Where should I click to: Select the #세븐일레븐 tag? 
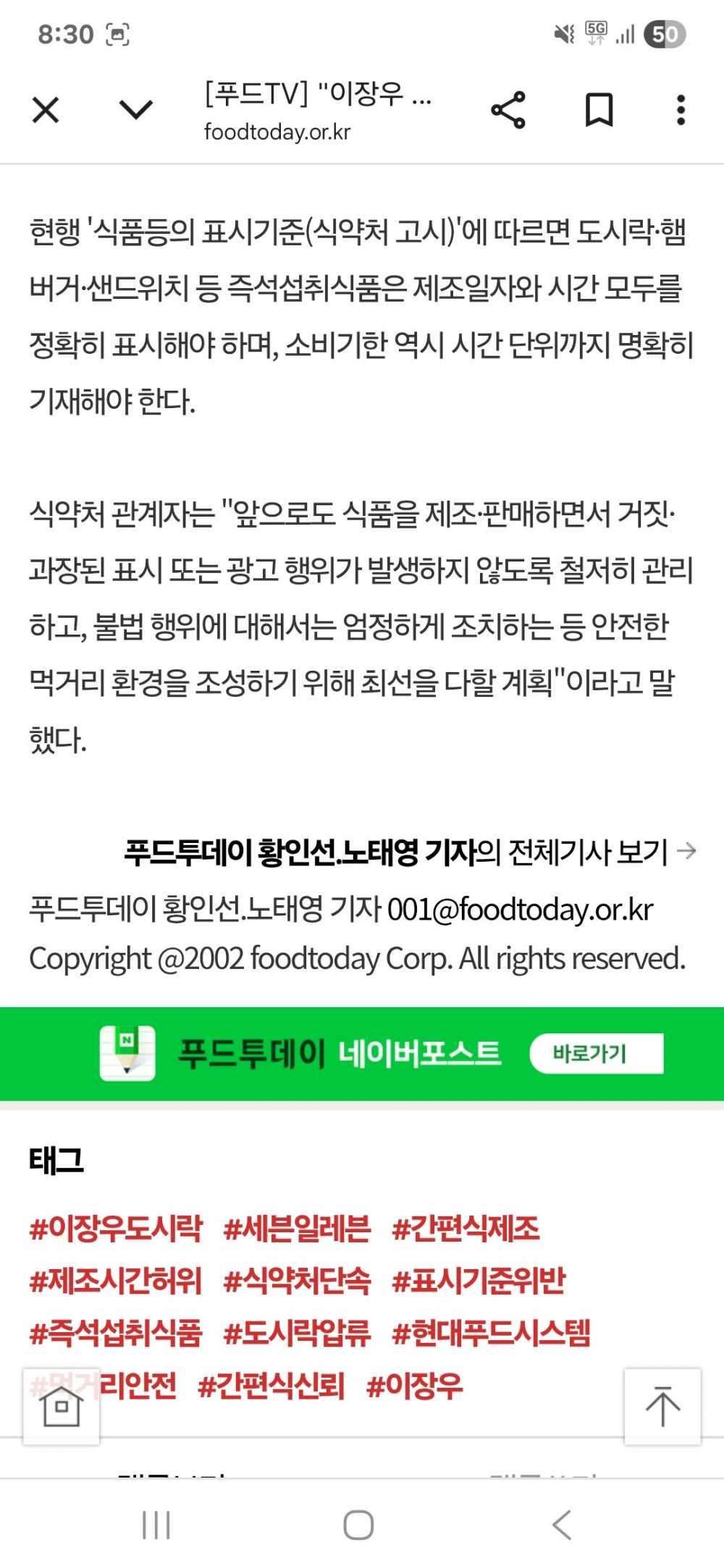click(297, 1229)
